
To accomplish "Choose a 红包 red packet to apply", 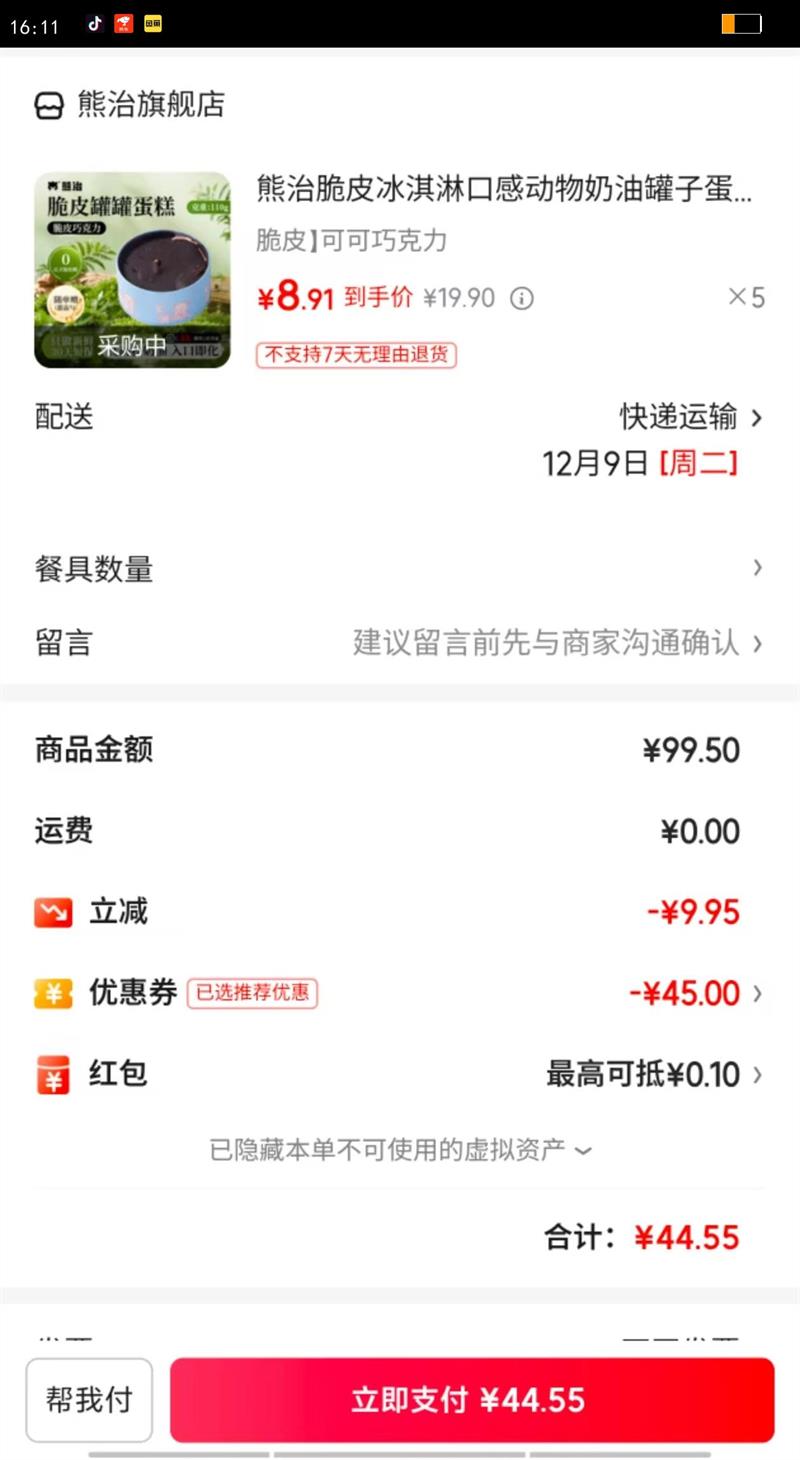I will pyautogui.click(x=652, y=1075).
